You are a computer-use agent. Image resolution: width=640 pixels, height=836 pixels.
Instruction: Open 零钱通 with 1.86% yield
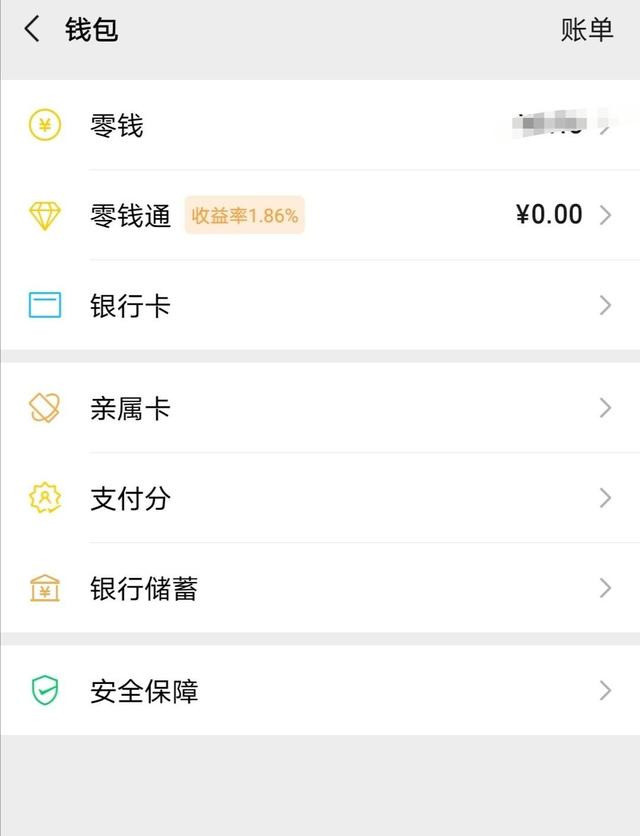320,215
